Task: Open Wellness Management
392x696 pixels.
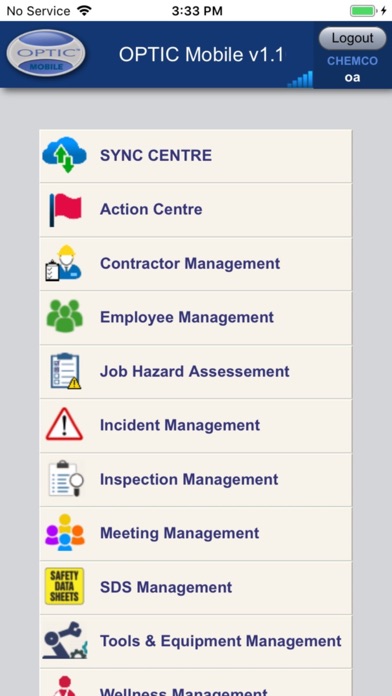Action: point(195,683)
